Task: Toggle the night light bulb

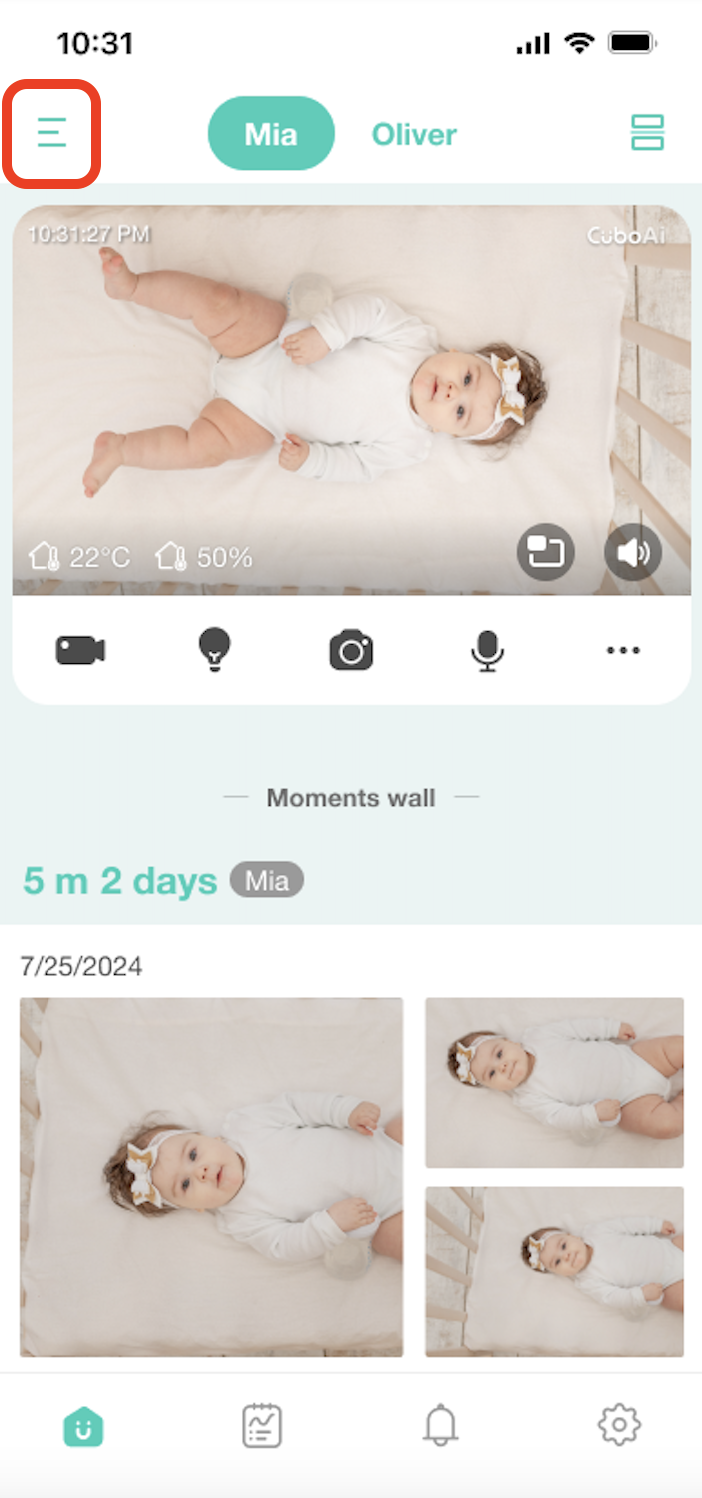Action: tap(213, 651)
